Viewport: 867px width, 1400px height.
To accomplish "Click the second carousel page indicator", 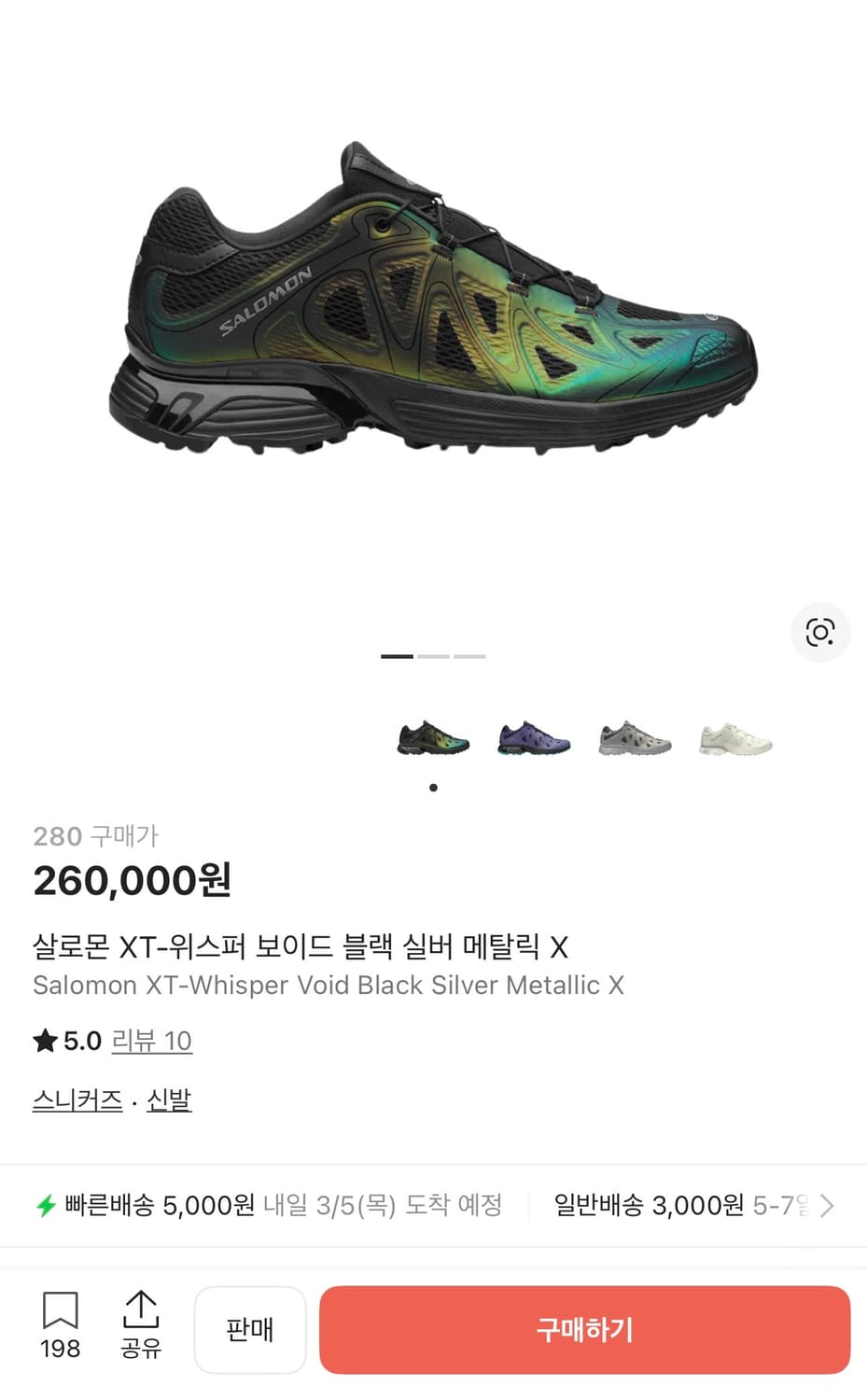I will 434,655.
